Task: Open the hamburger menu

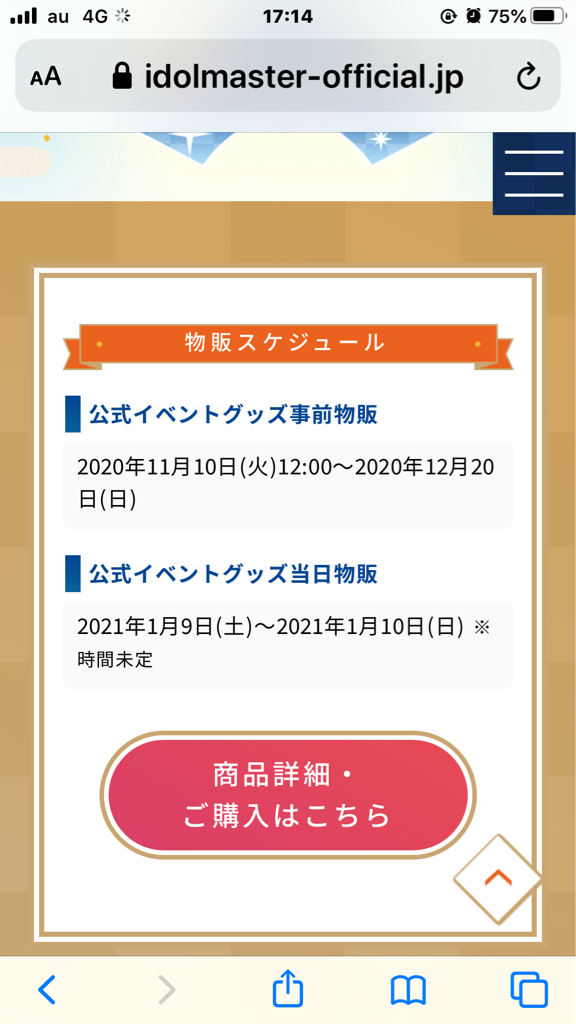Action: [534, 174]
